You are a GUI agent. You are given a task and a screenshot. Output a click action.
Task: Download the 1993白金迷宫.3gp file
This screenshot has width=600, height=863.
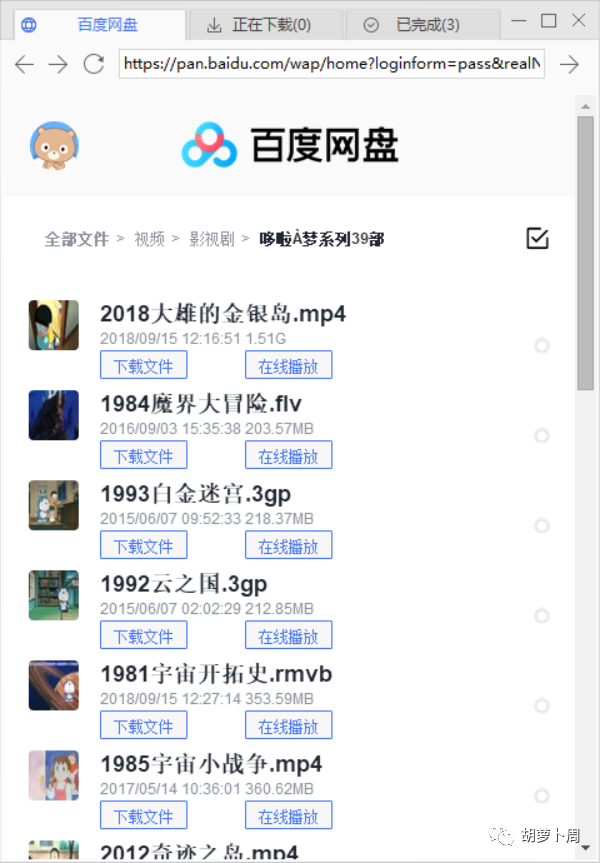click(143, 546)
